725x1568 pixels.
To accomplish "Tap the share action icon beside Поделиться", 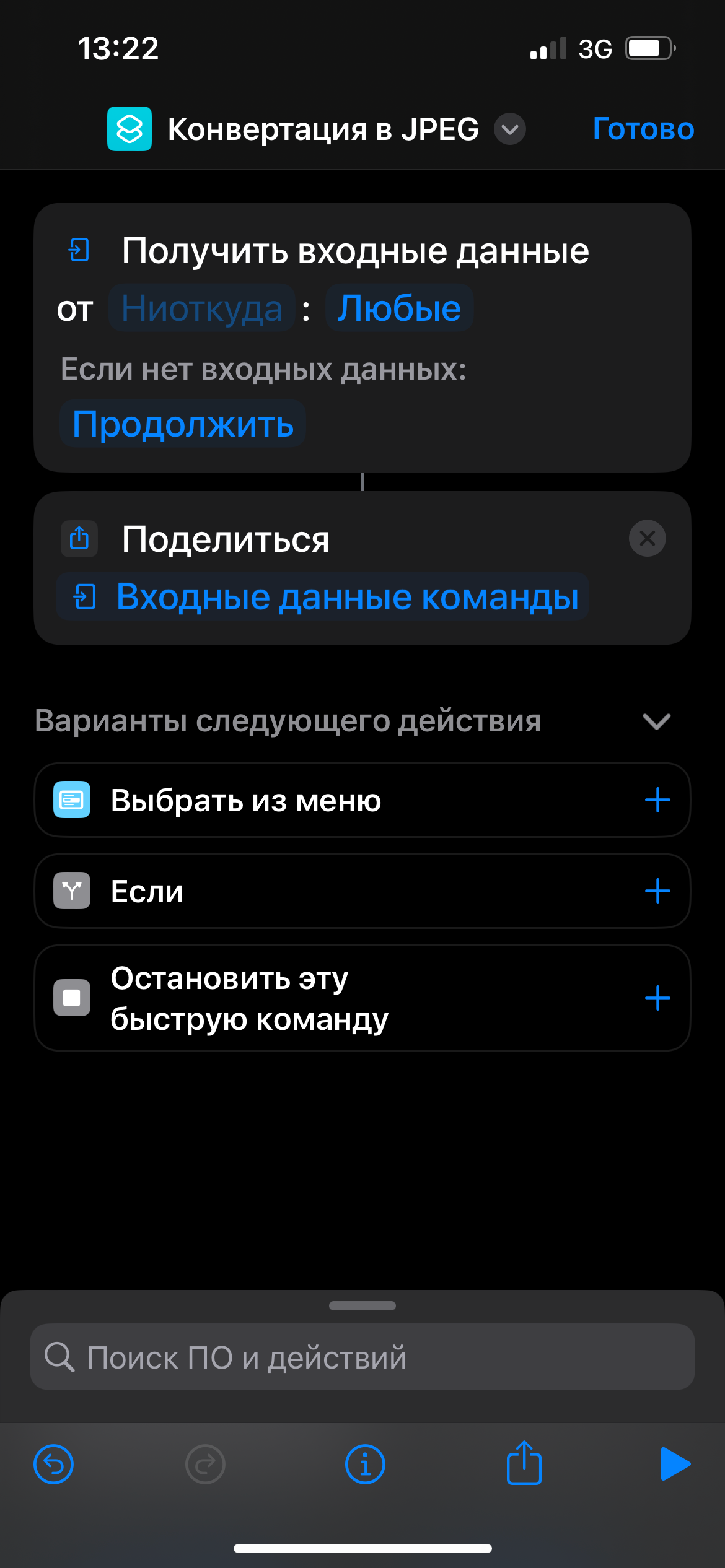I will tap(79, 538).
